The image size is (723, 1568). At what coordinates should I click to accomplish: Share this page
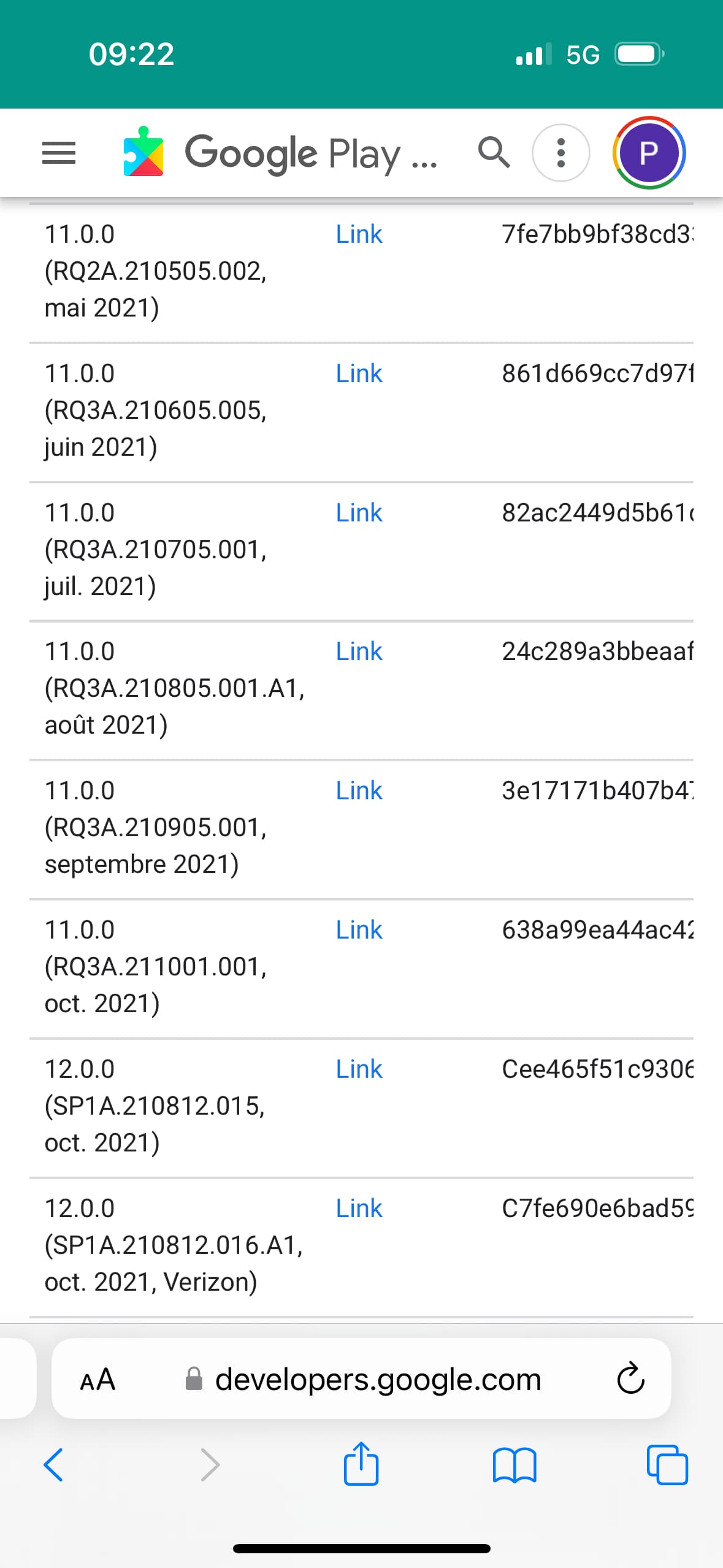[361, 1463]
